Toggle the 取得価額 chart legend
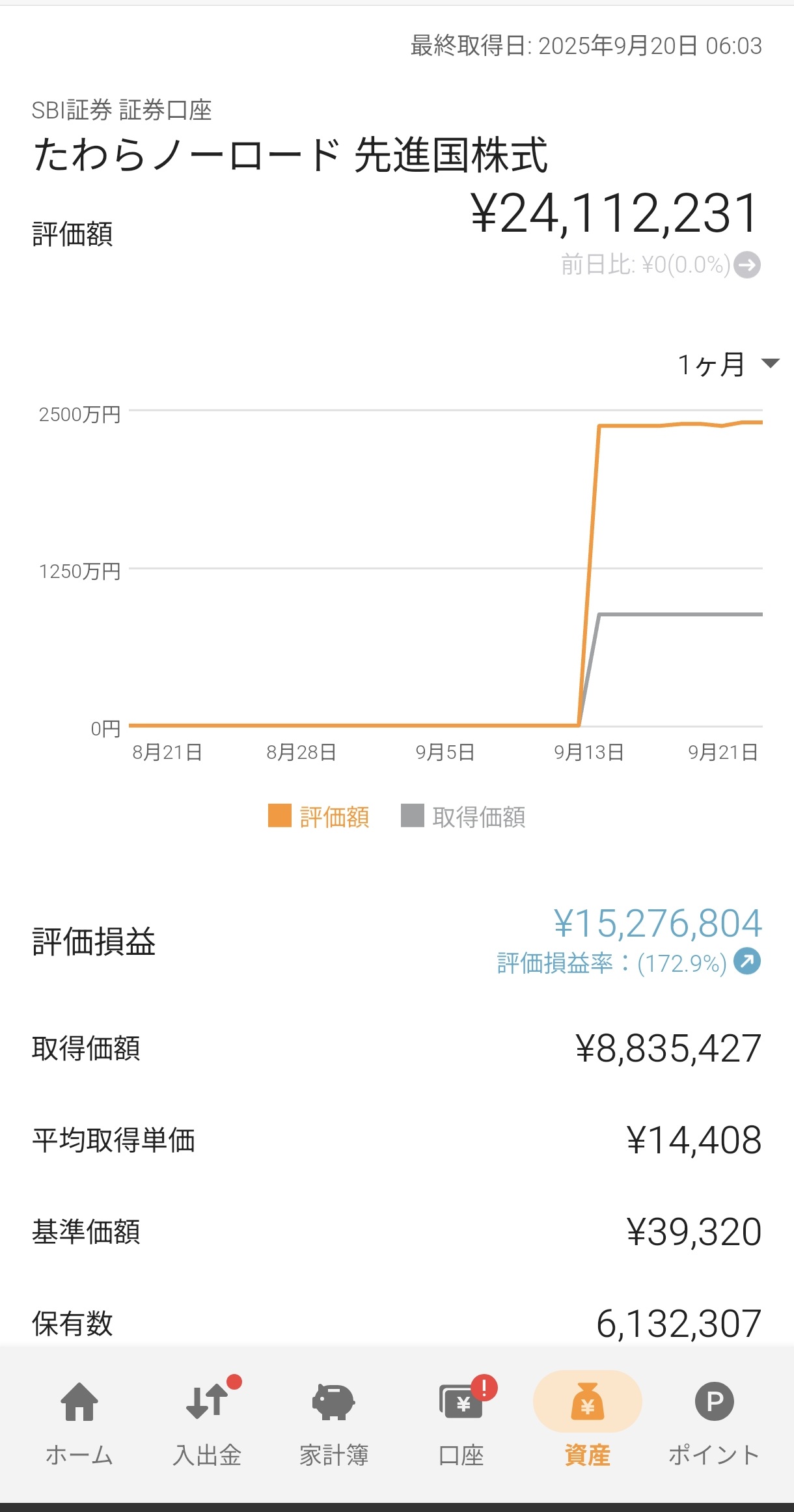Image resolution: width=794 pixels, height=1512 pixels. [x=463, y=816]
